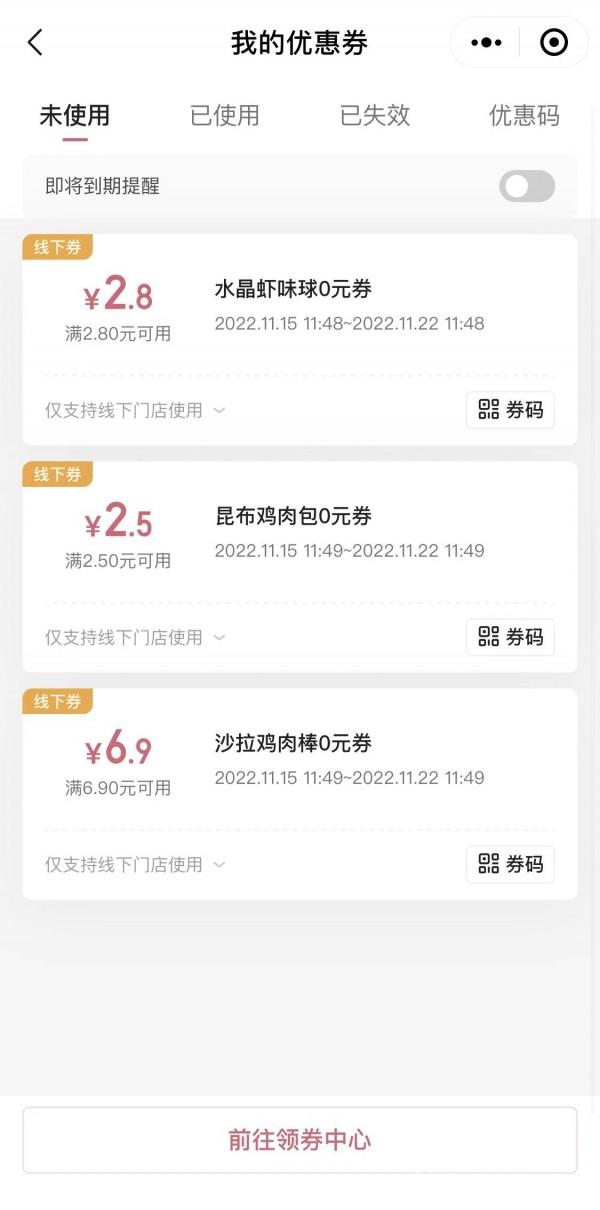
Task: Switch to the 已使用 tab
Action: click(225, 116)
